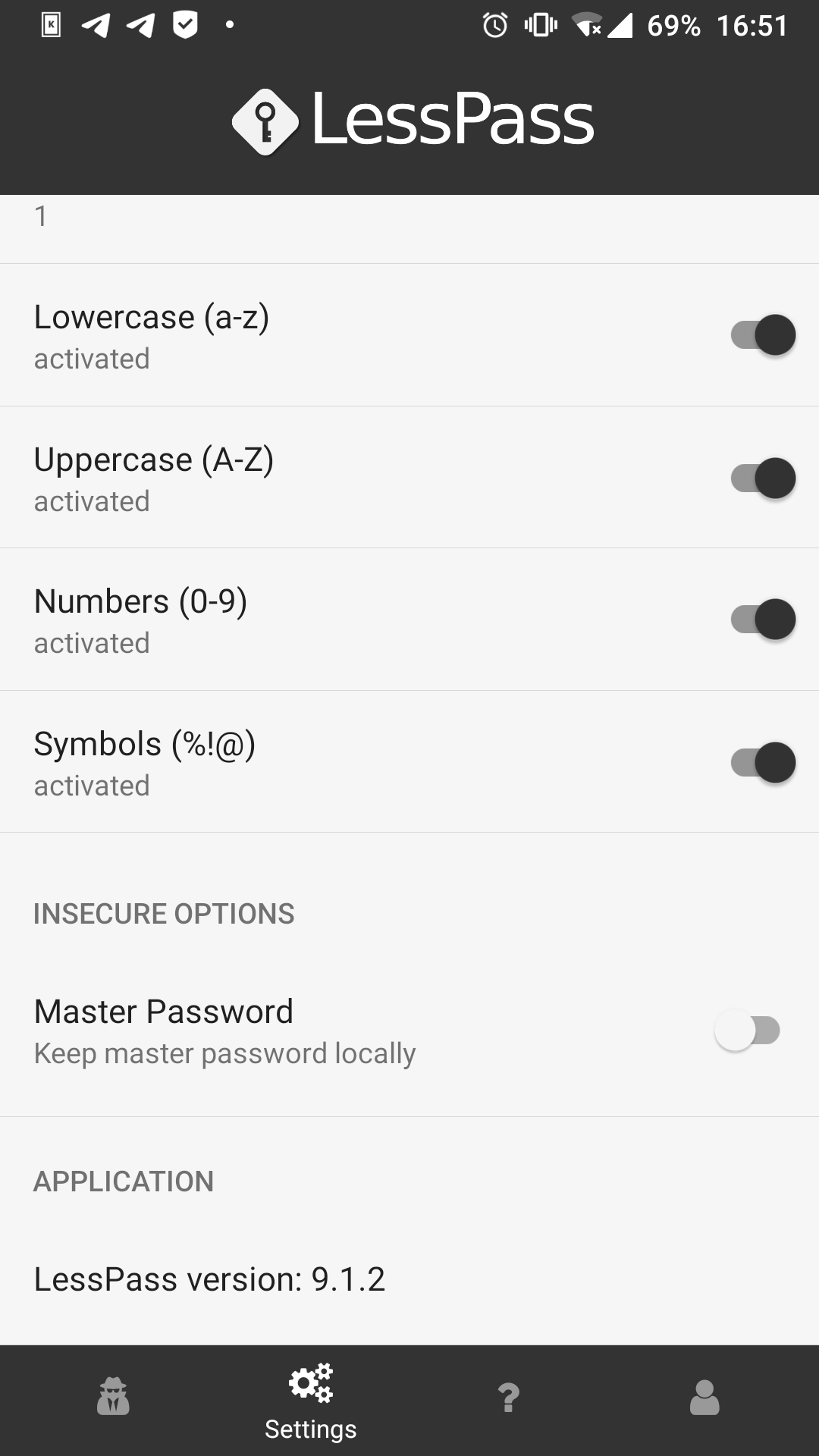Tap the LessPass key logo
The image size is (819, 1456).
click(264, 119)
